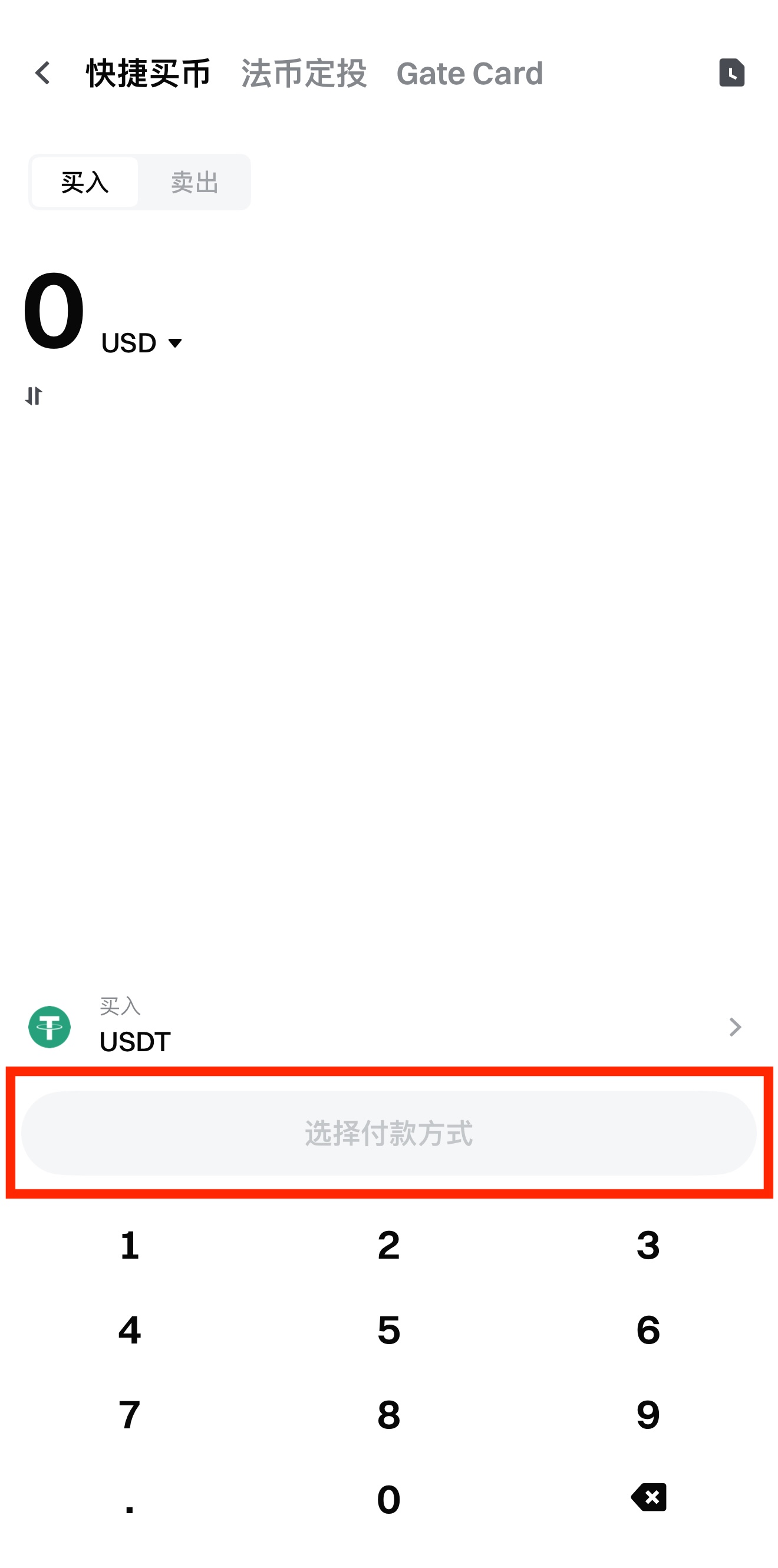Click the amount 0 display field

[54, 311]
